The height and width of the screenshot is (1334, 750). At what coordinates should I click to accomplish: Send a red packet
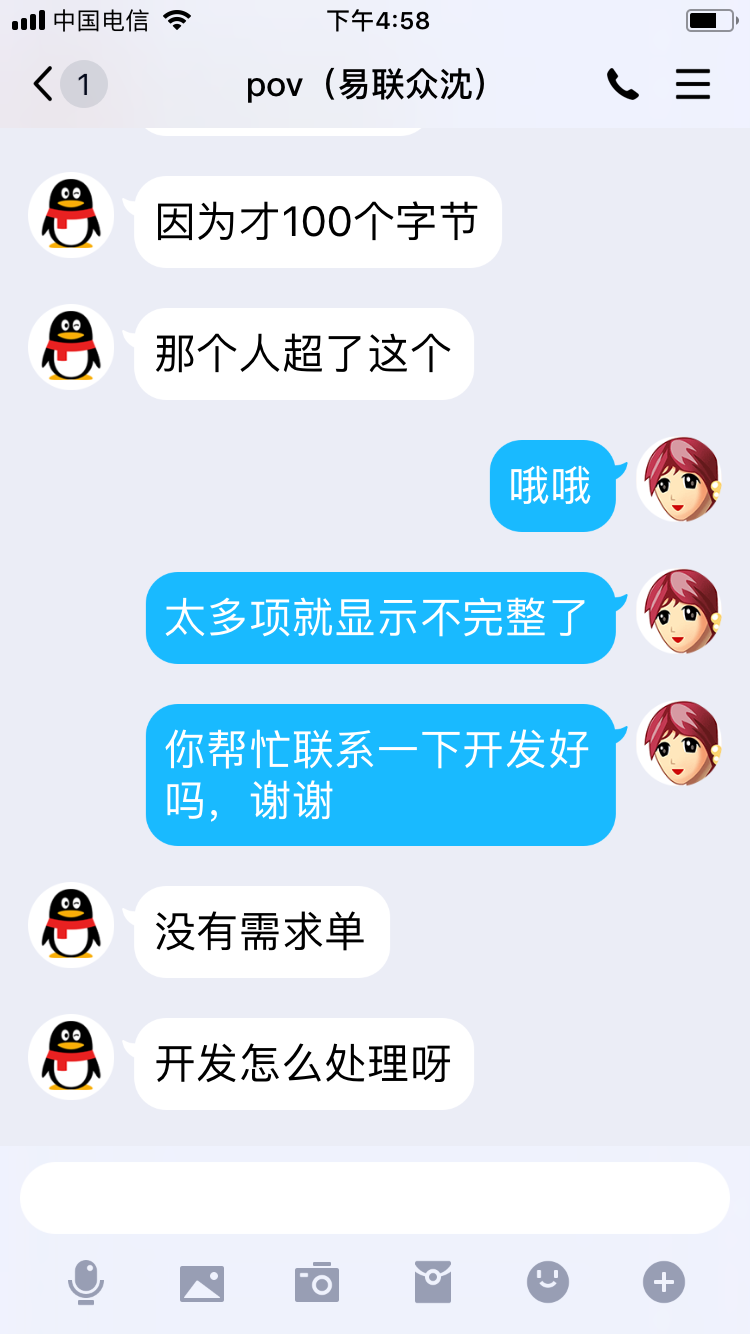(x=433, y=1282)
